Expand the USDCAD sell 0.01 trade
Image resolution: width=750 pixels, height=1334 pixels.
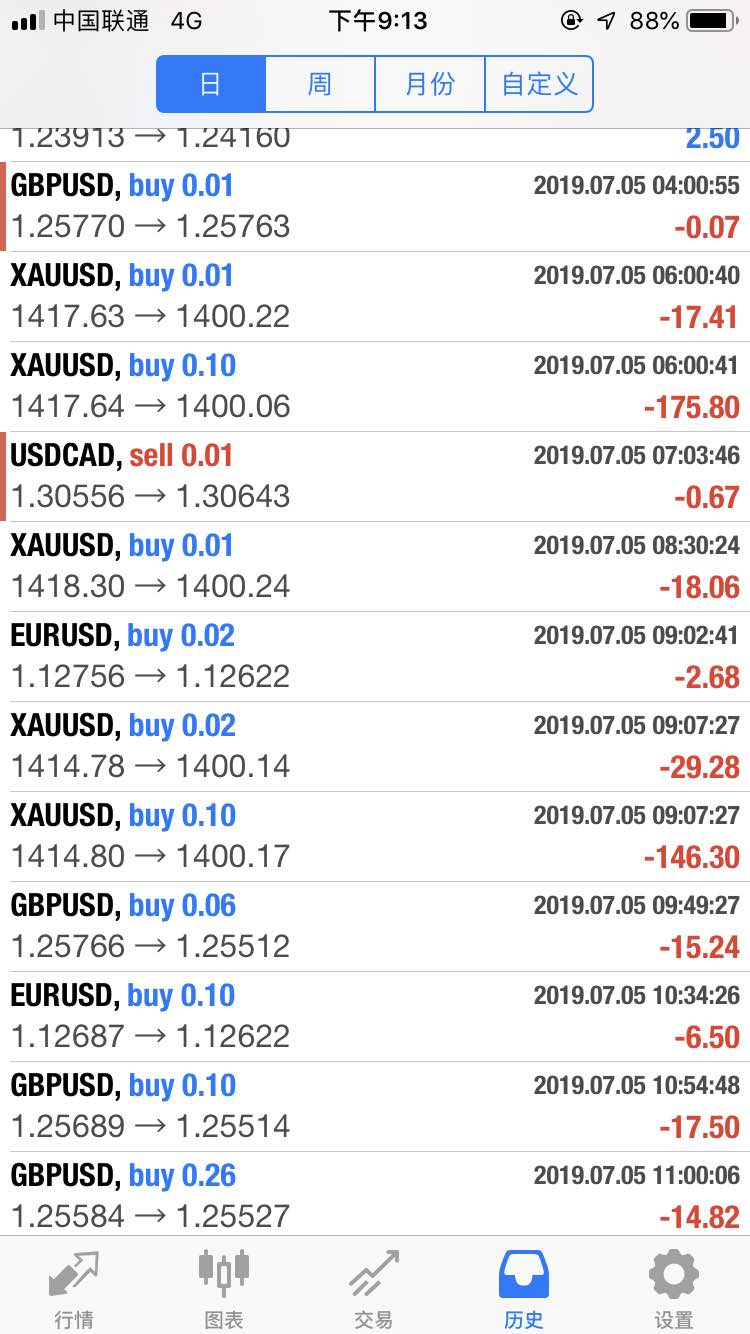tap(375, 476)
